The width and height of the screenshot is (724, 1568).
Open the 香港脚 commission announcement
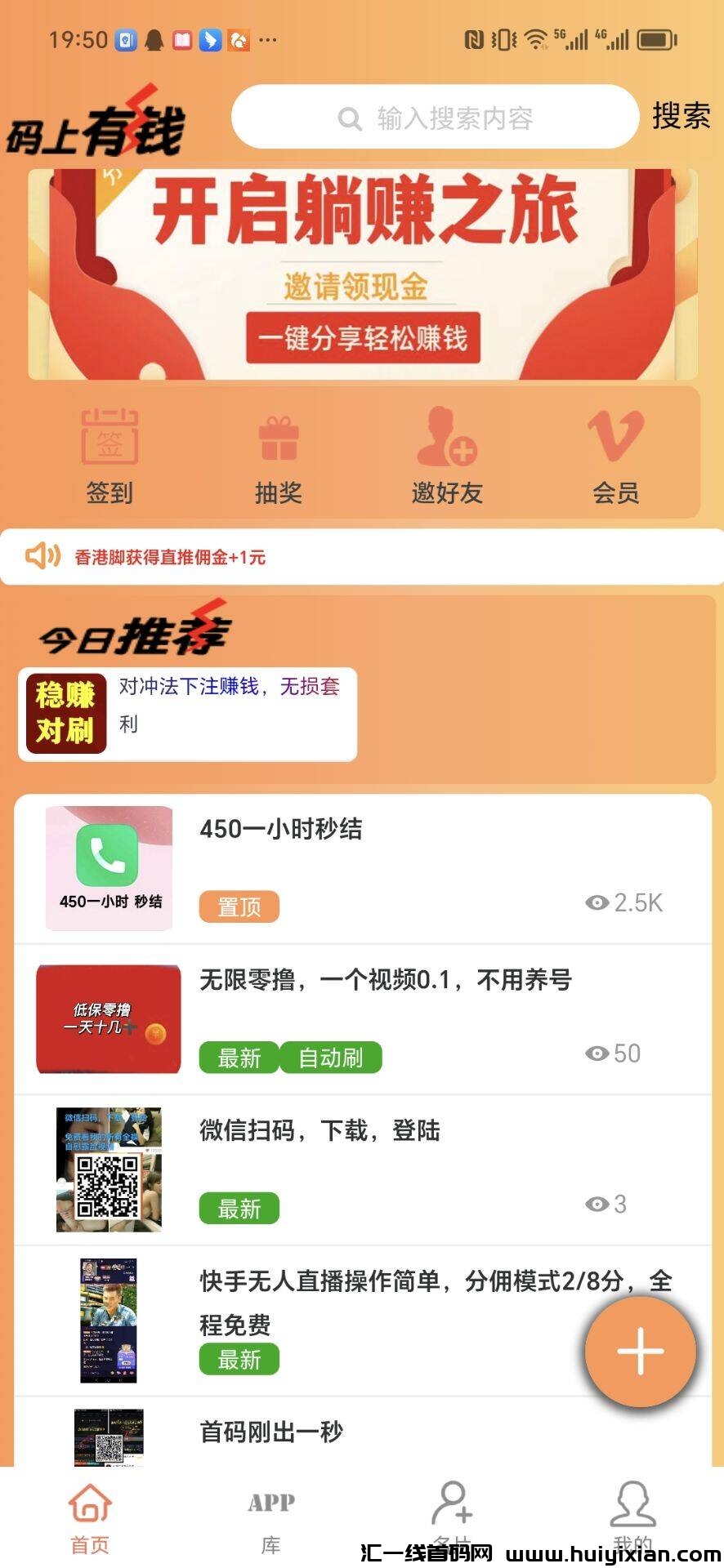[170, 557]
